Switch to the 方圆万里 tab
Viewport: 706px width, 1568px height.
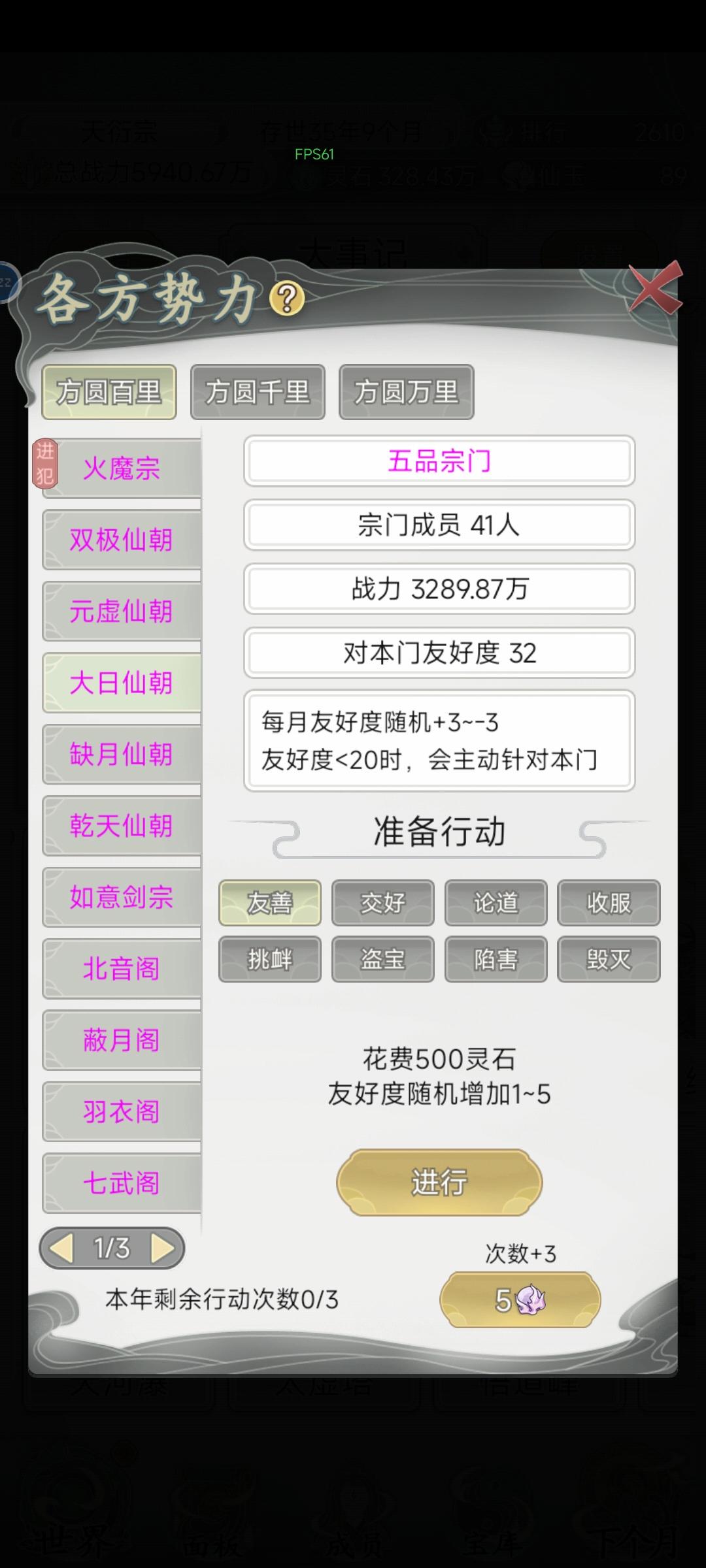(x=406, y=393)
